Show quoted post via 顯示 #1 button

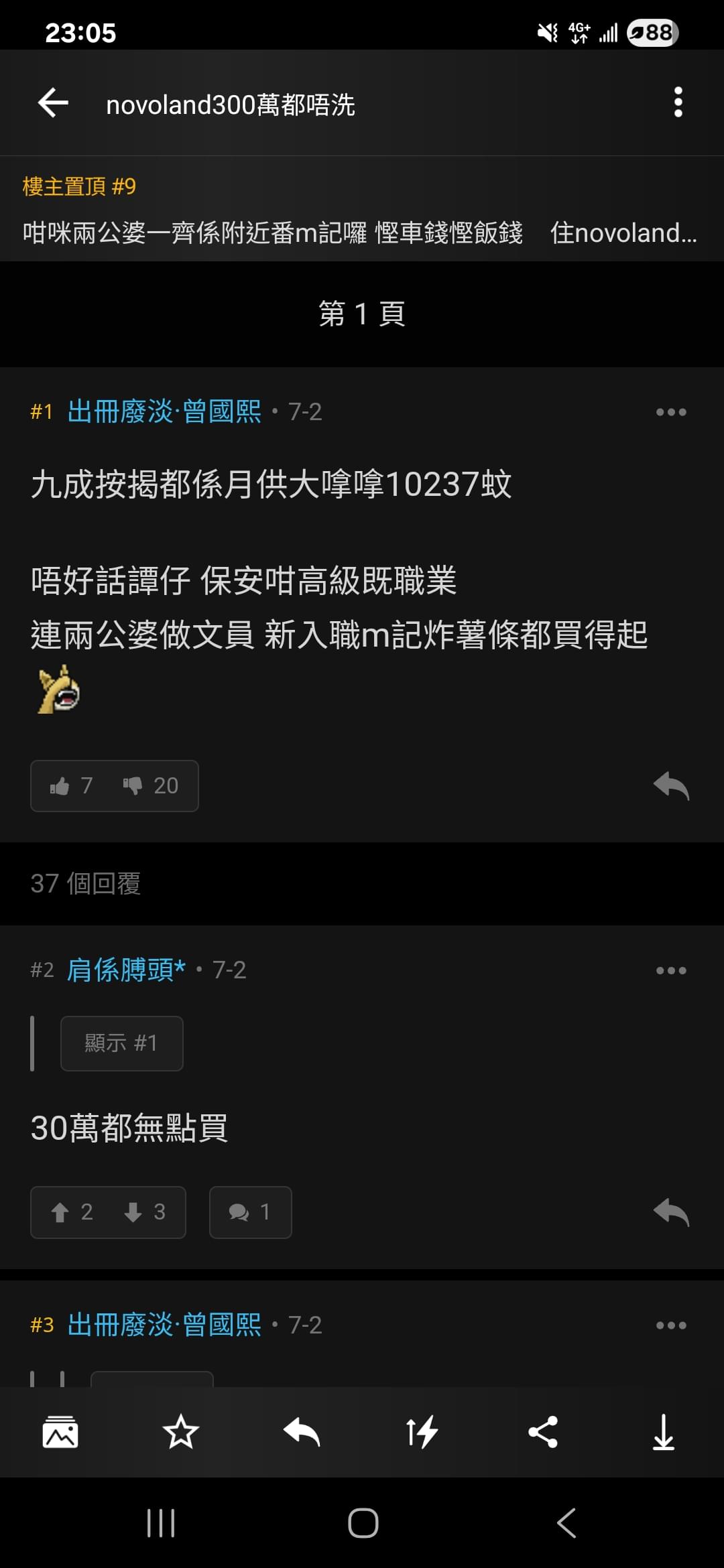121,1043
